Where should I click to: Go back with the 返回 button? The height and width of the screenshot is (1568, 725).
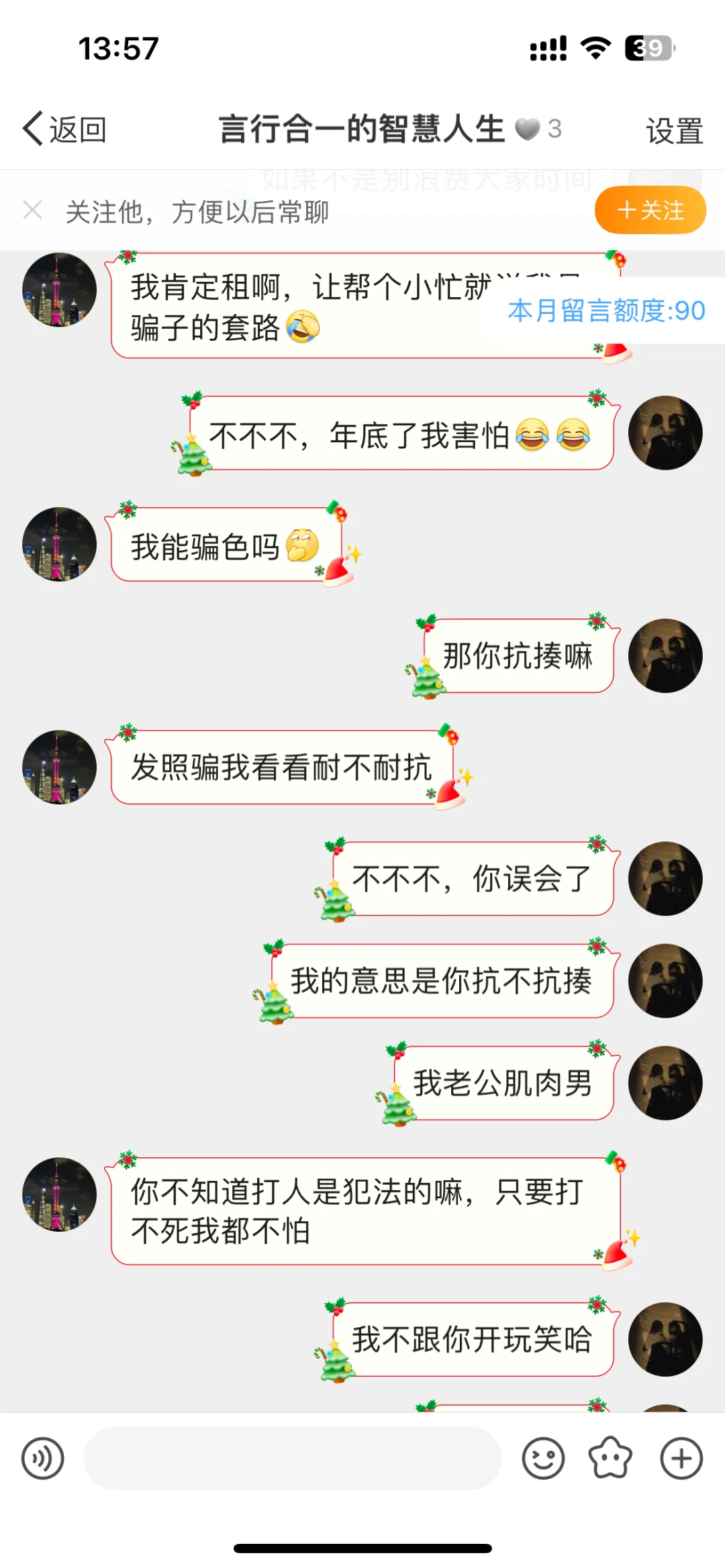[x=64, y=129]
